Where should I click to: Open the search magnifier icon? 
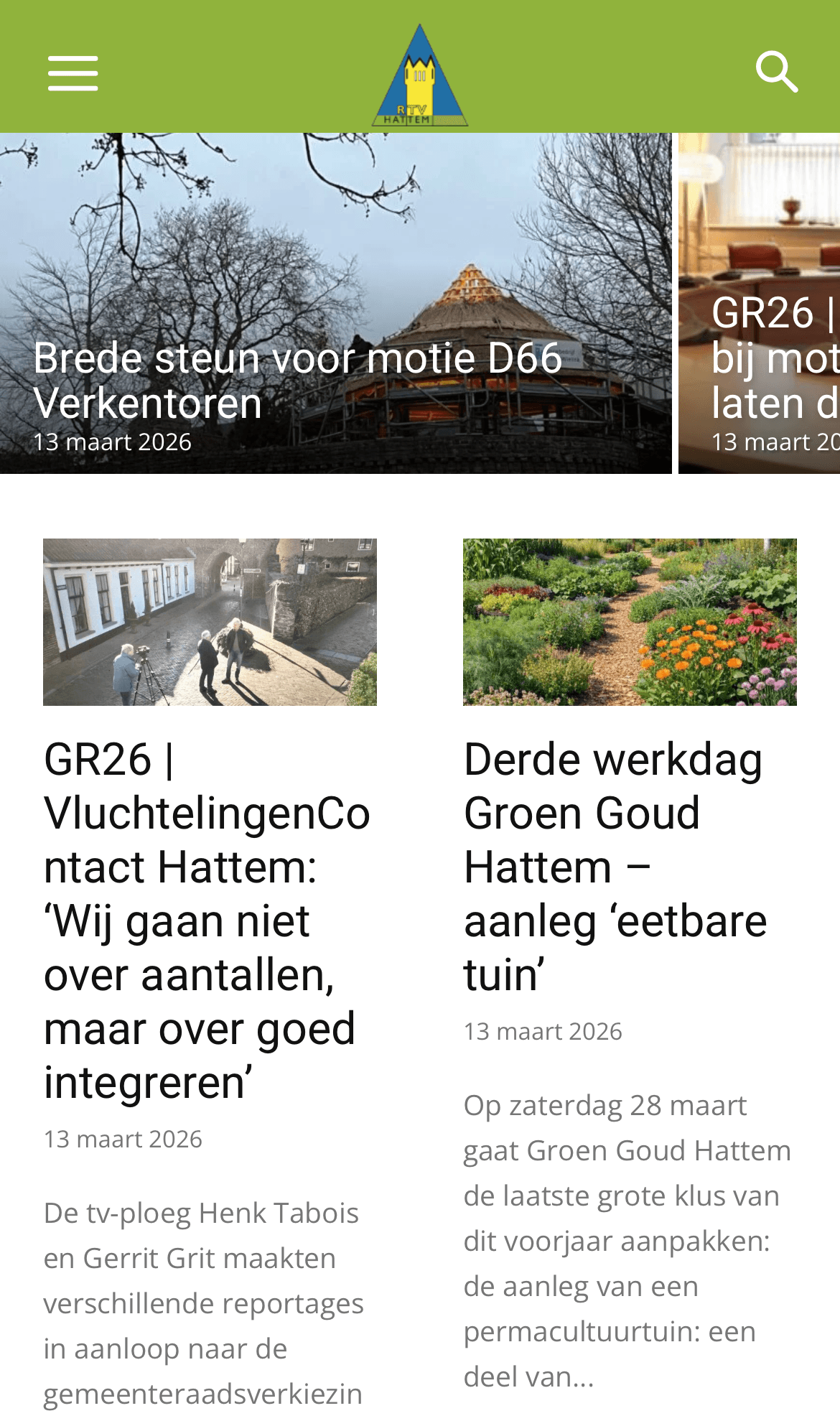(x=777, y=72)
